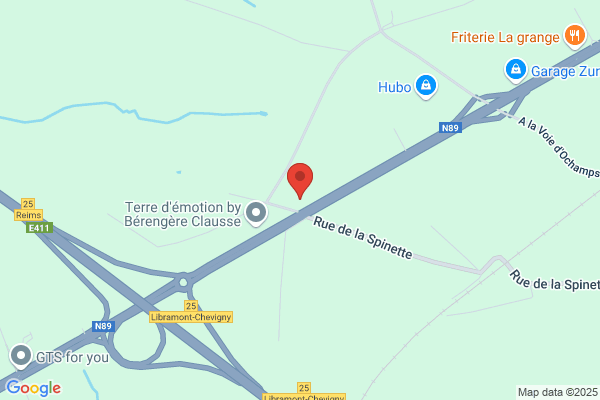Screen dimensions: 600x400
Task: Open the Friterie La grange restaurant marker
Action: tap(574, 36)
